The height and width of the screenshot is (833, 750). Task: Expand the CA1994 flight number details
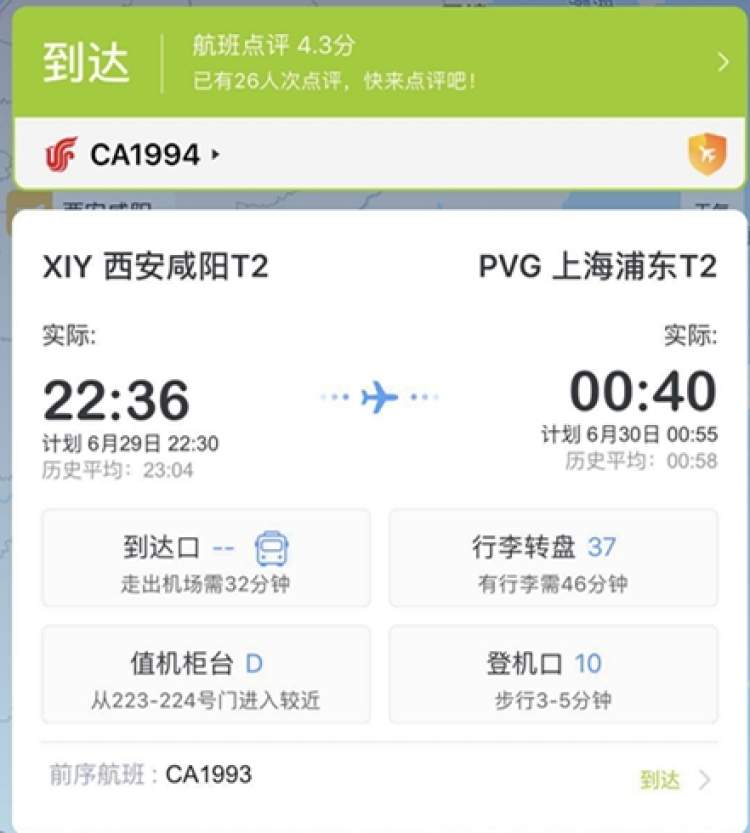tap(150, 155)
